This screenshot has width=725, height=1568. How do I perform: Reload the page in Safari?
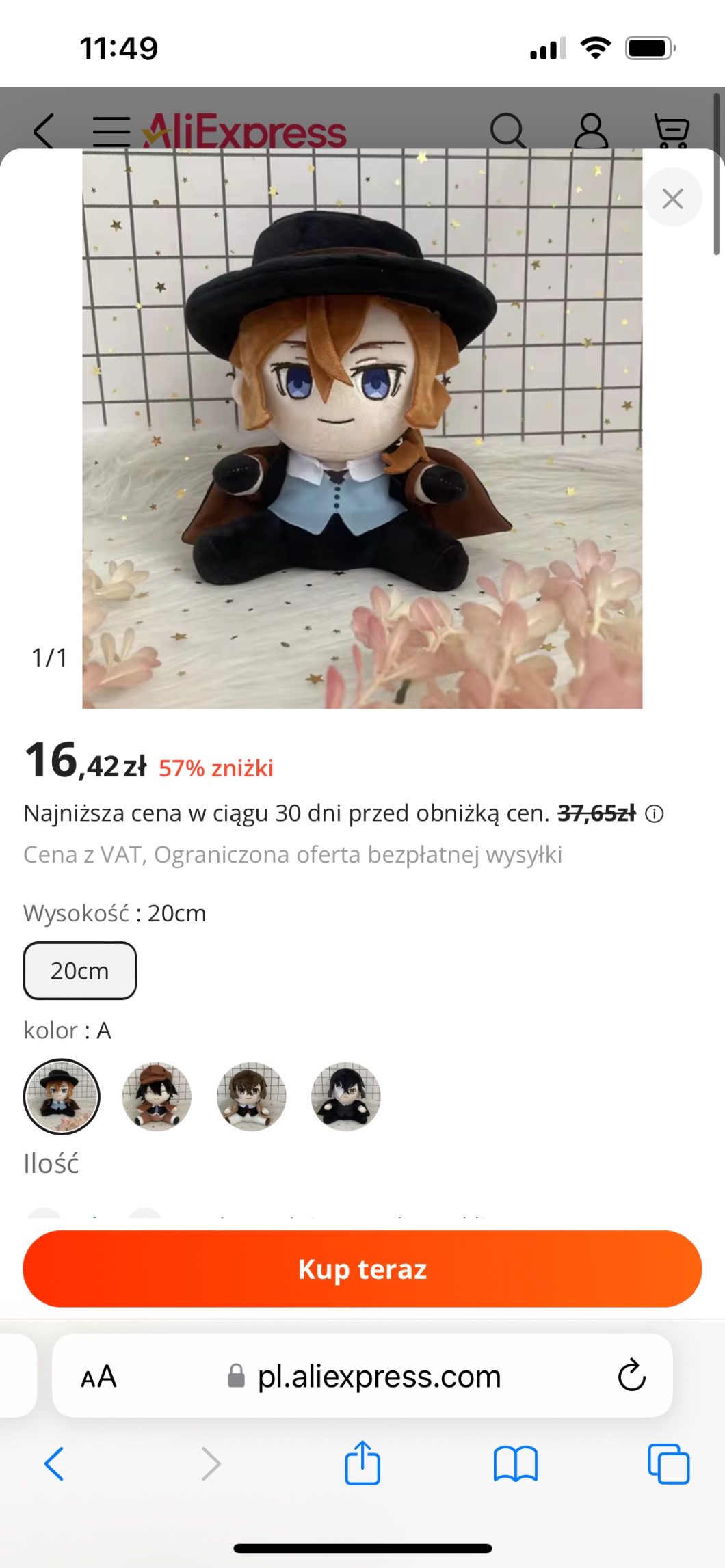tap(631, 1375)
